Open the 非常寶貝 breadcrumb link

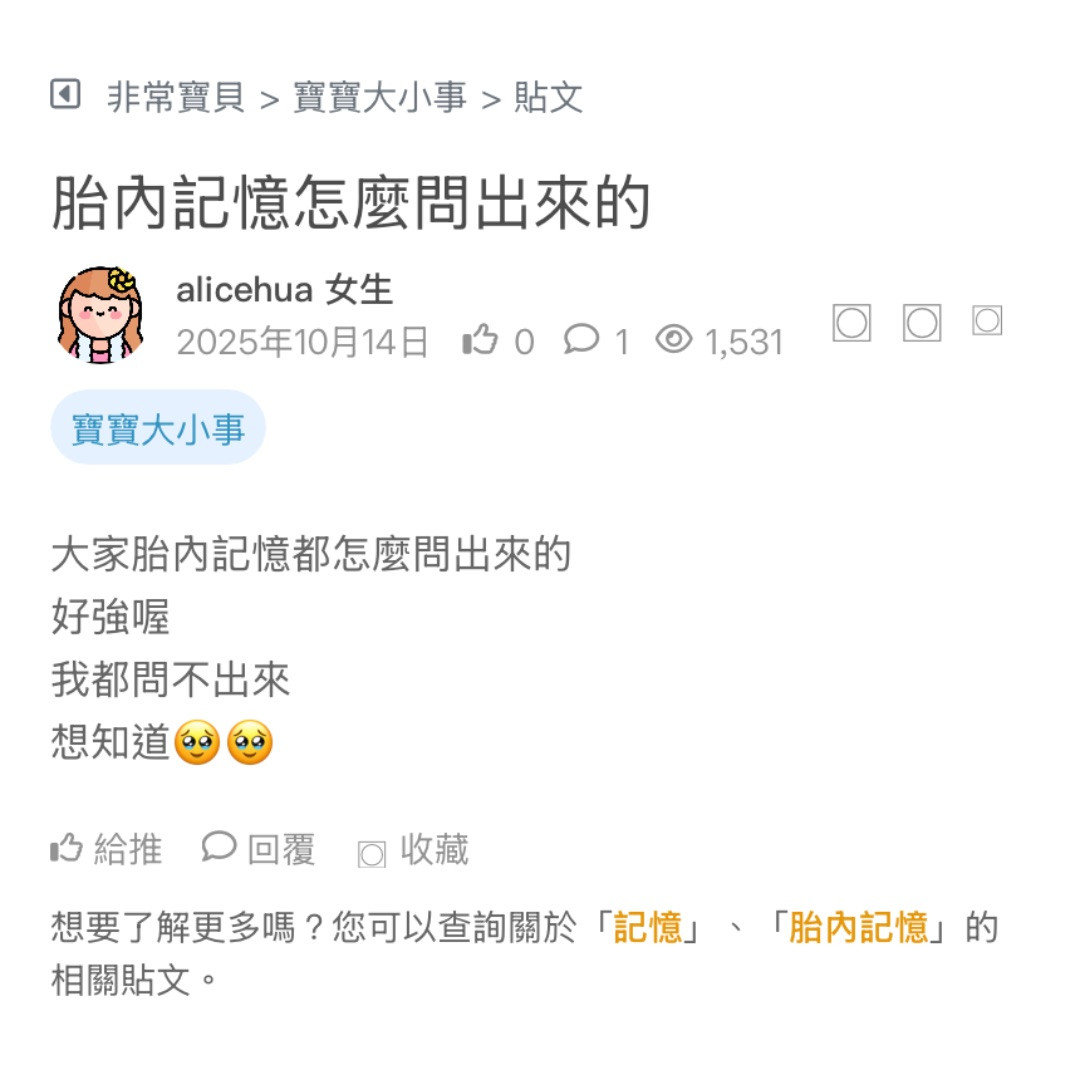[x=176, y=98]
